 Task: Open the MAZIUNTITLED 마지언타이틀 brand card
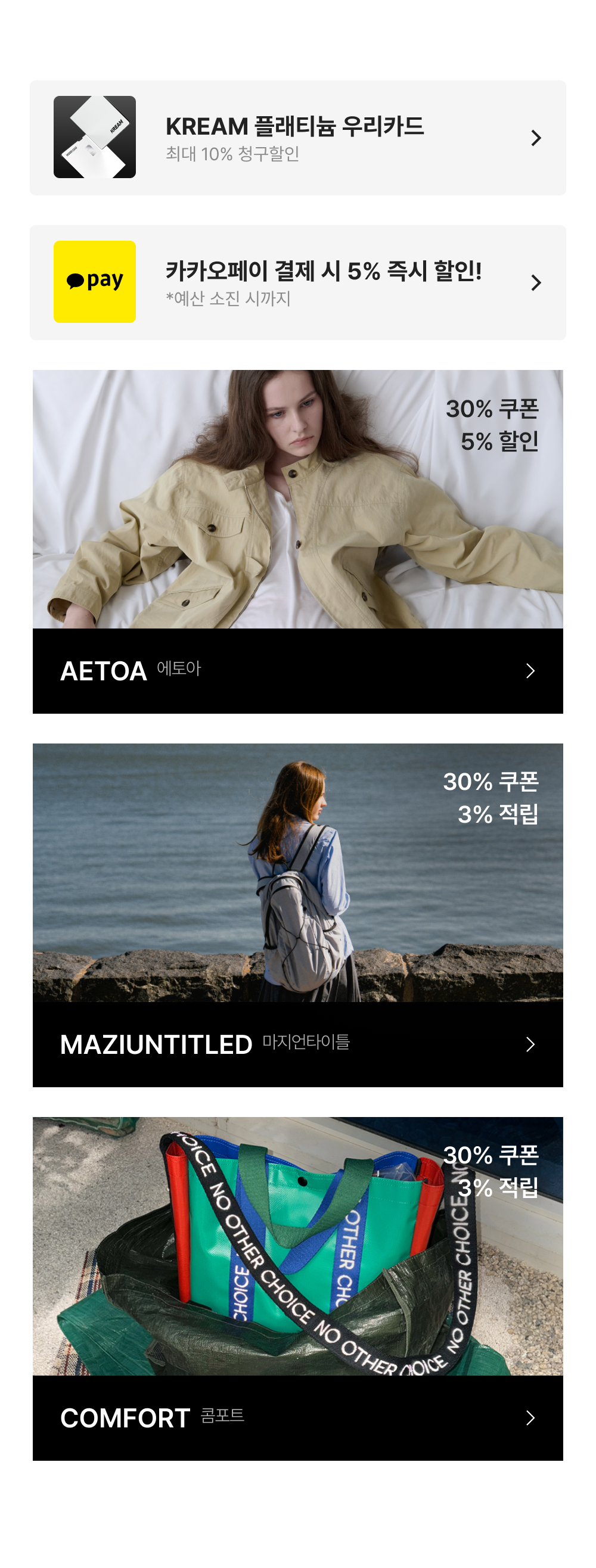[x=297, y=915]
